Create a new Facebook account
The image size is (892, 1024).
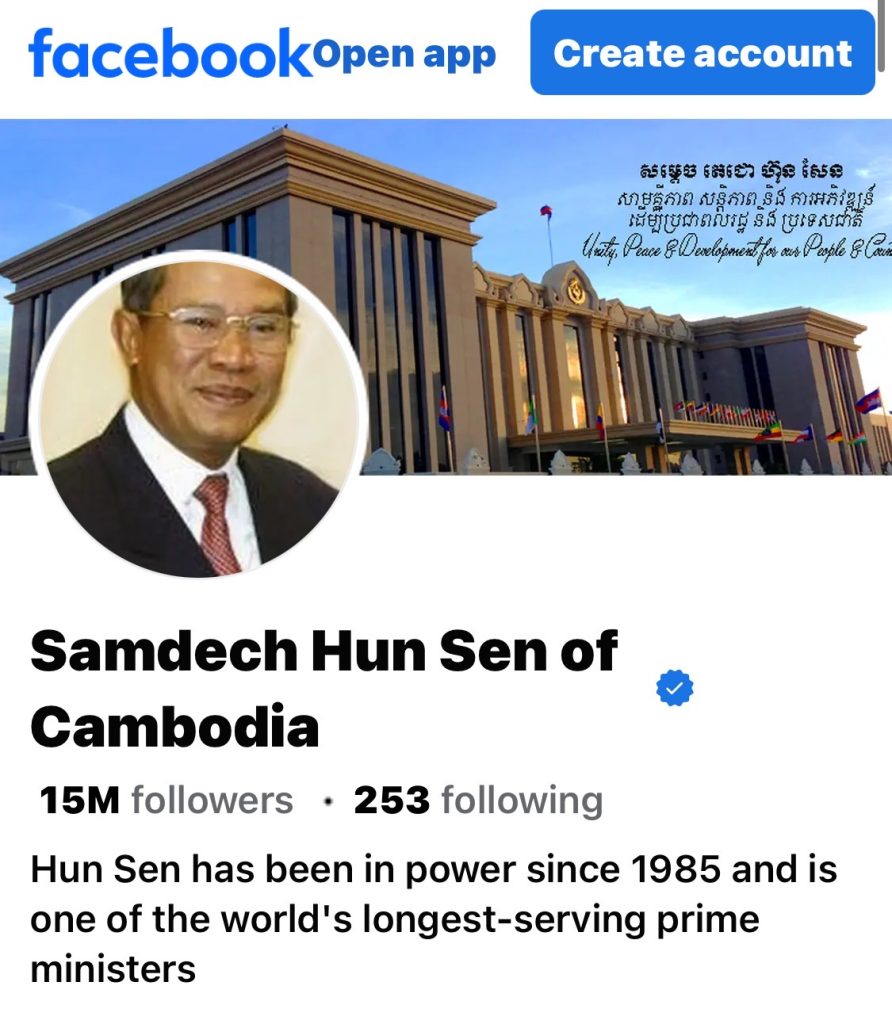[702, 53]
